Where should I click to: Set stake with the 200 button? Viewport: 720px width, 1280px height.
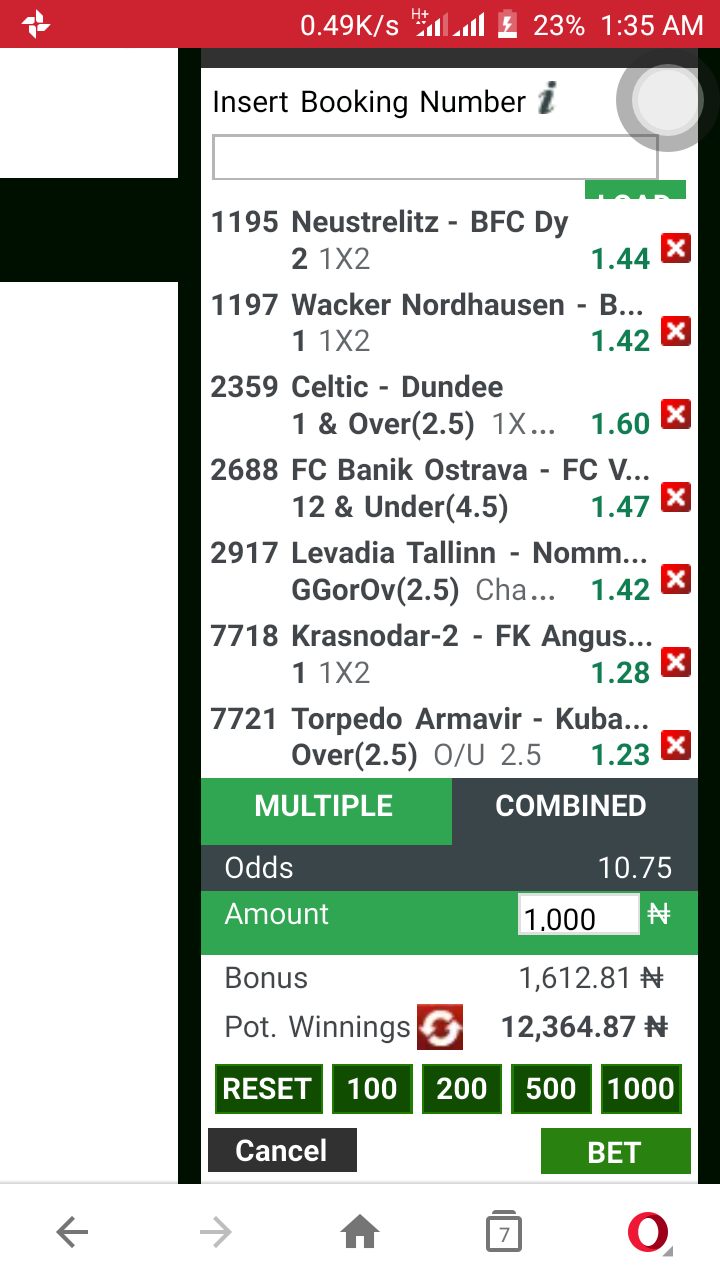(461, 1089)
